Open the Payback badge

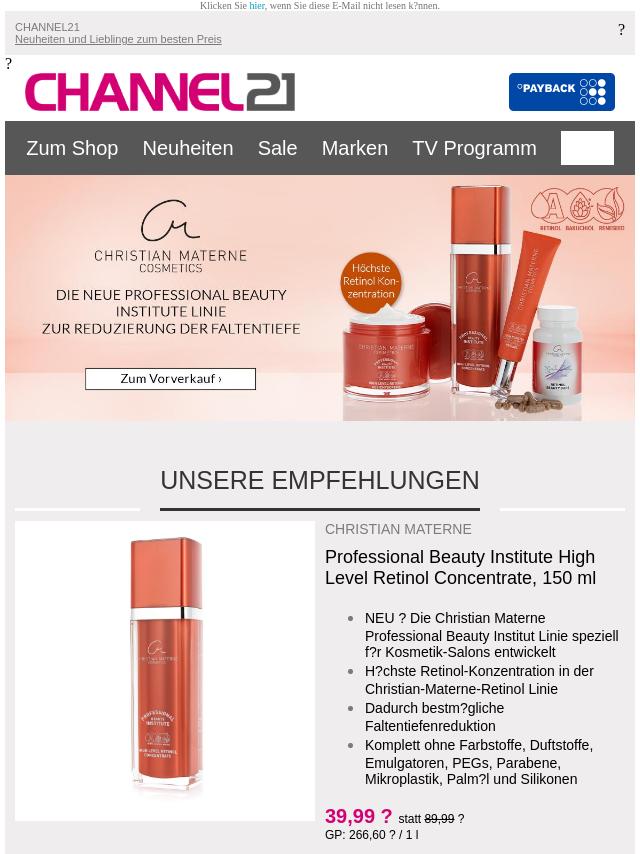click(561, 92)
